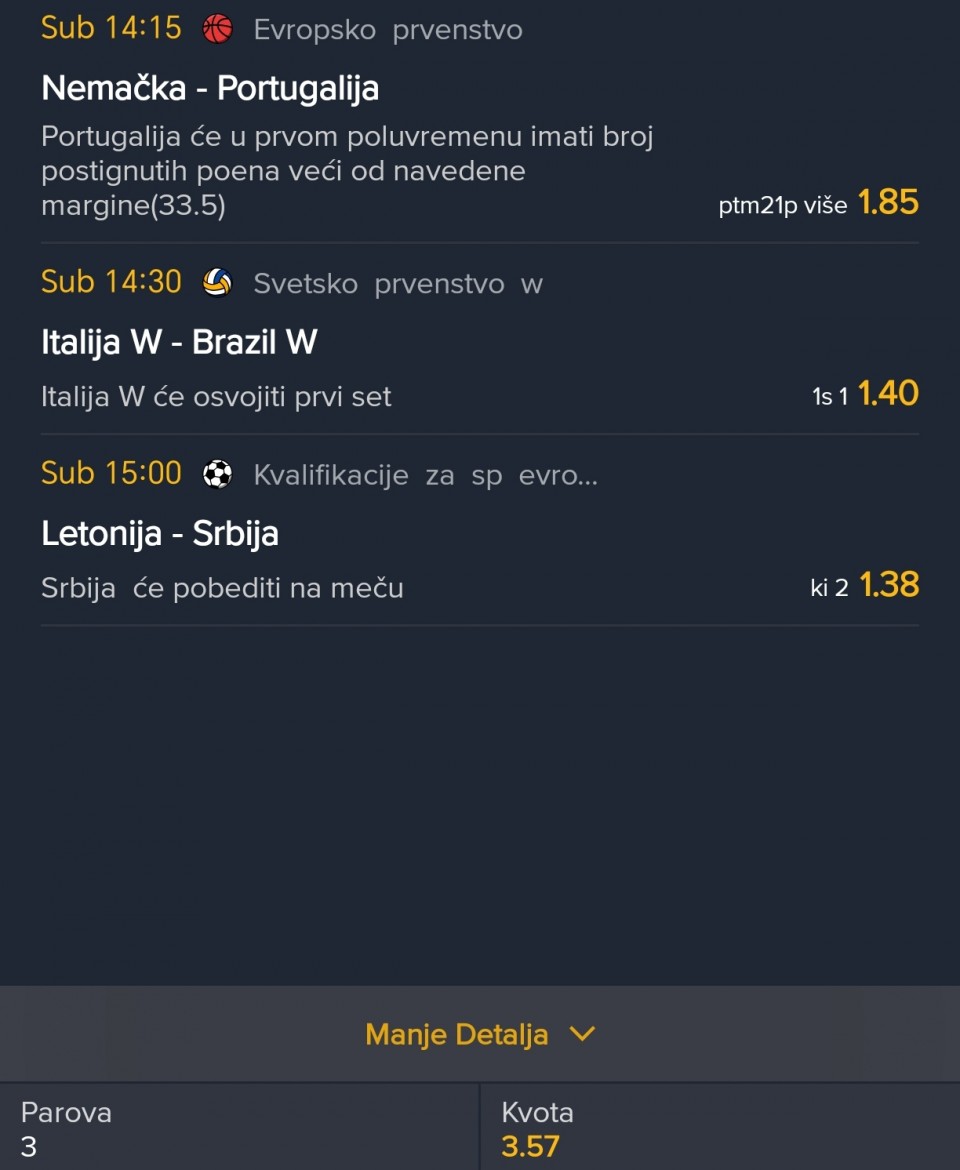Image resolution: width=960 pixels, height=1170 pixels.
Task: Collapse details with Manje Detalja
Action: [x=480, y=1034]
